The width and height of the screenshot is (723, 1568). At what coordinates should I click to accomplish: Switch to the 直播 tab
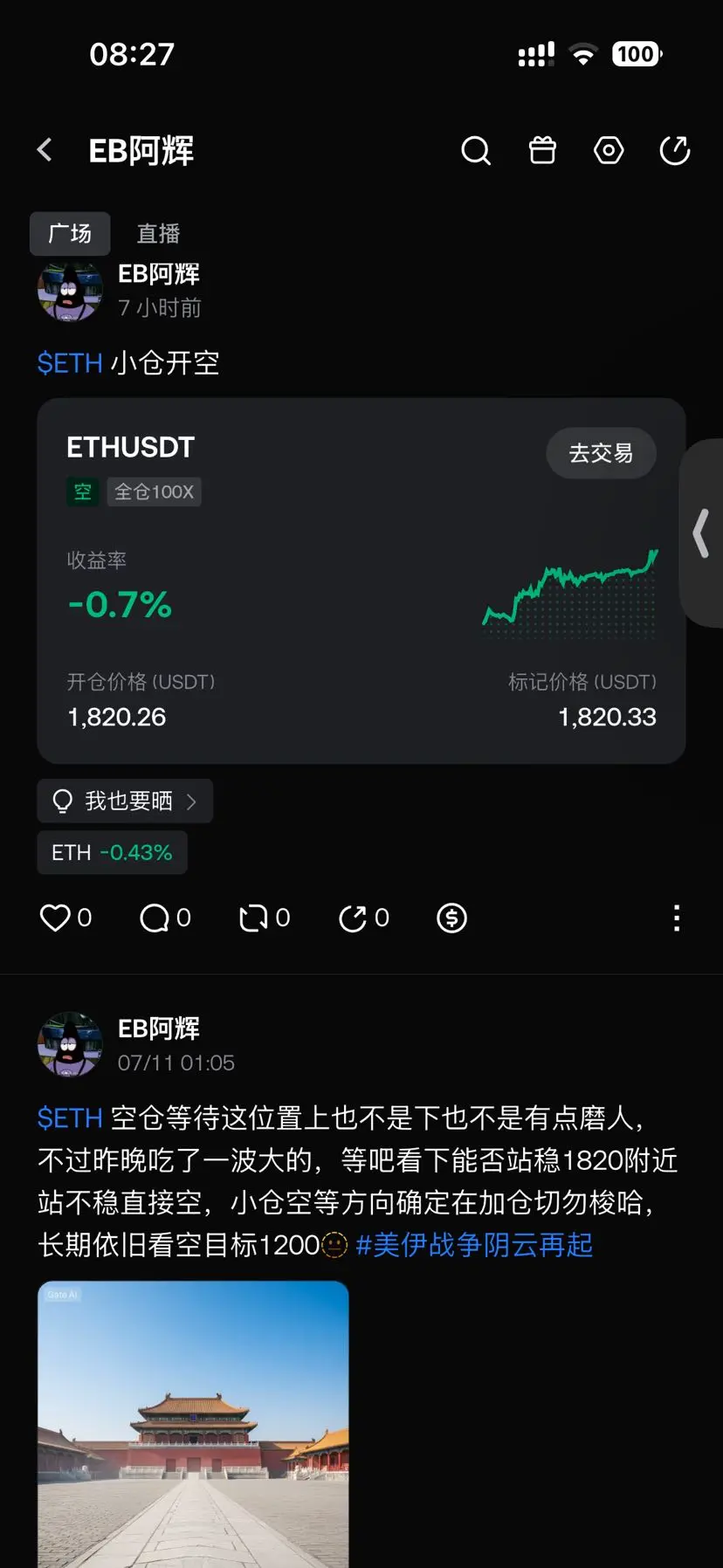158,233
